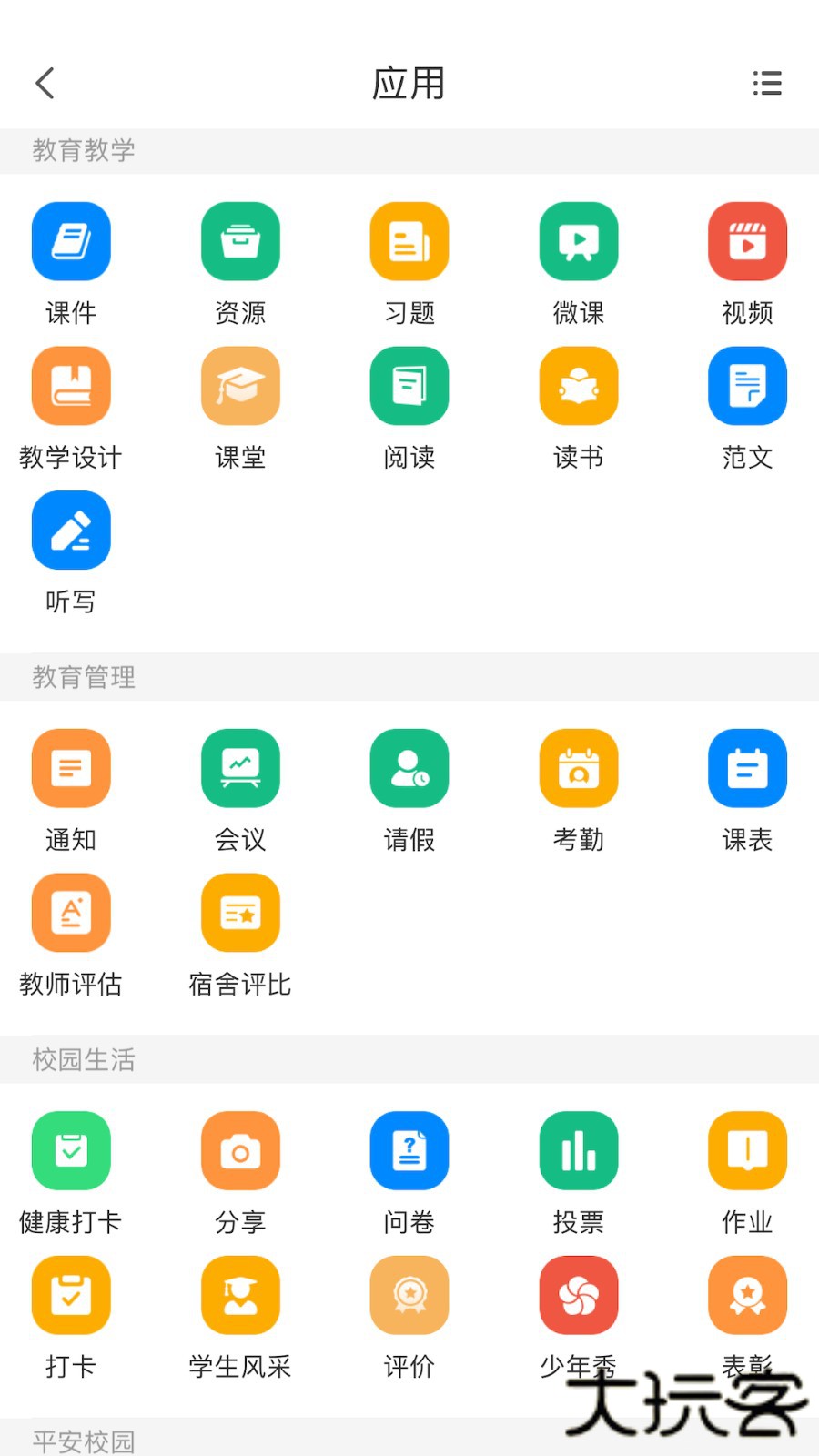Select the 教学设计 teaching design icon
This screenshot has width=819, height=1456.
[x=71, y=386]
